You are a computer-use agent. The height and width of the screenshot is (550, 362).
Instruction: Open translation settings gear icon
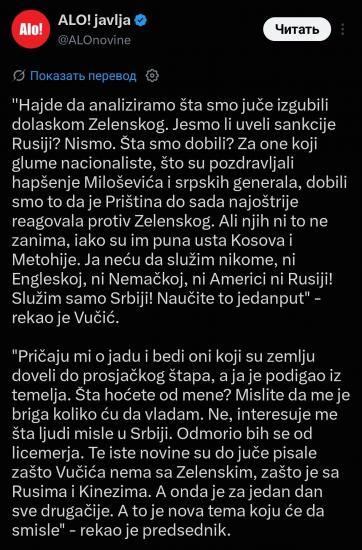[152, 76]
